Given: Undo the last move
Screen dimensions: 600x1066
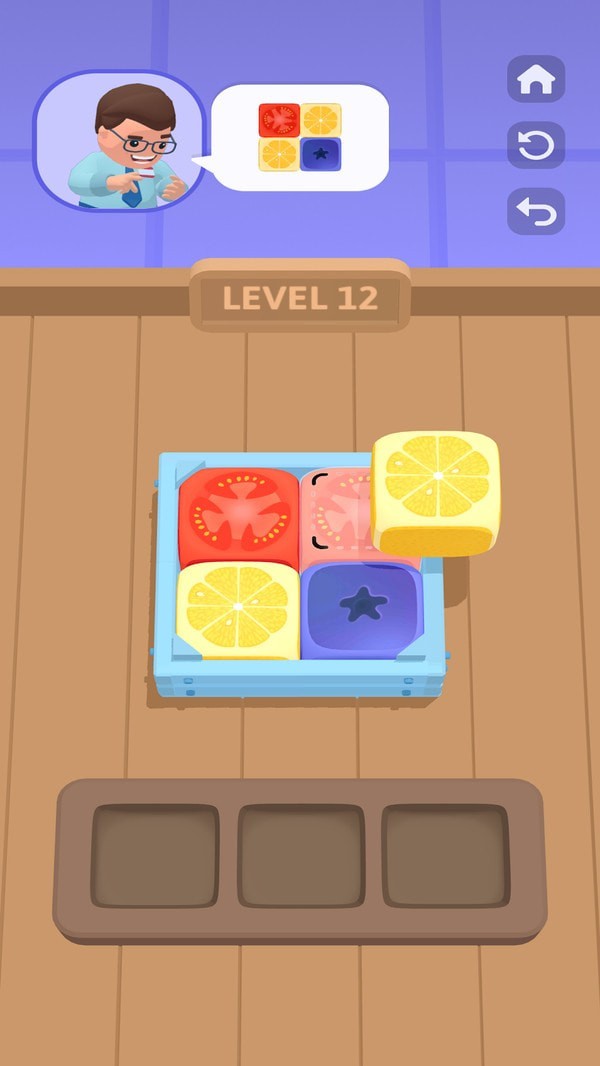Looking at the screenshot, I should [x=536, y=212].
